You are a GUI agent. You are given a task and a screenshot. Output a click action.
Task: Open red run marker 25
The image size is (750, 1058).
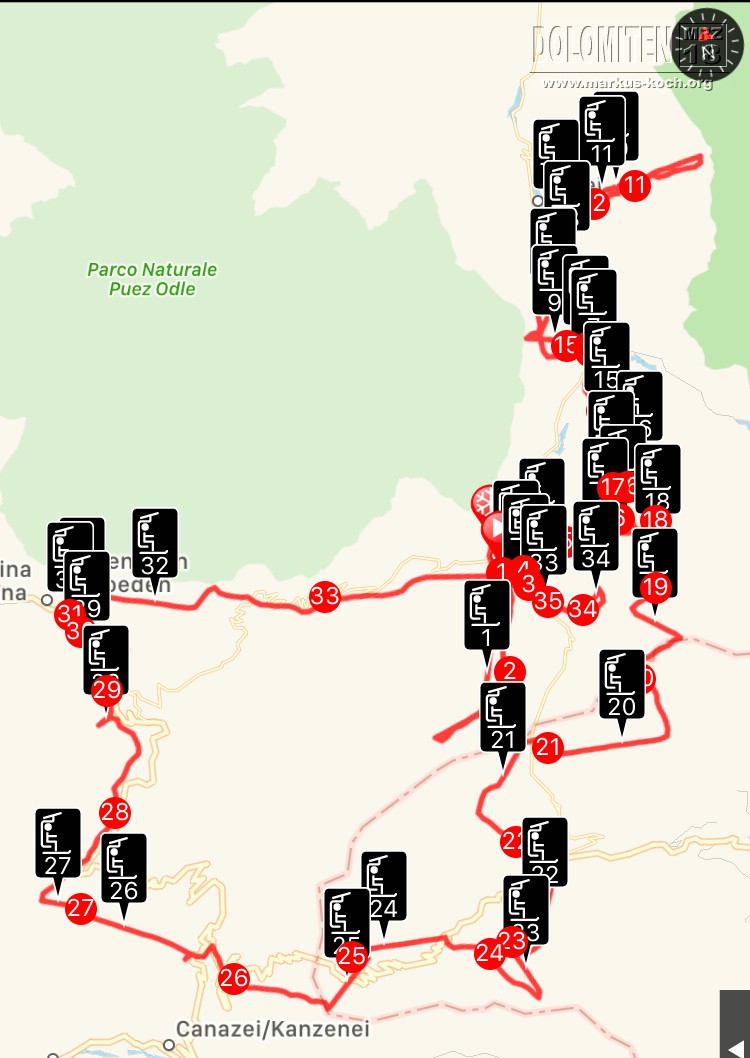[352, 957]
